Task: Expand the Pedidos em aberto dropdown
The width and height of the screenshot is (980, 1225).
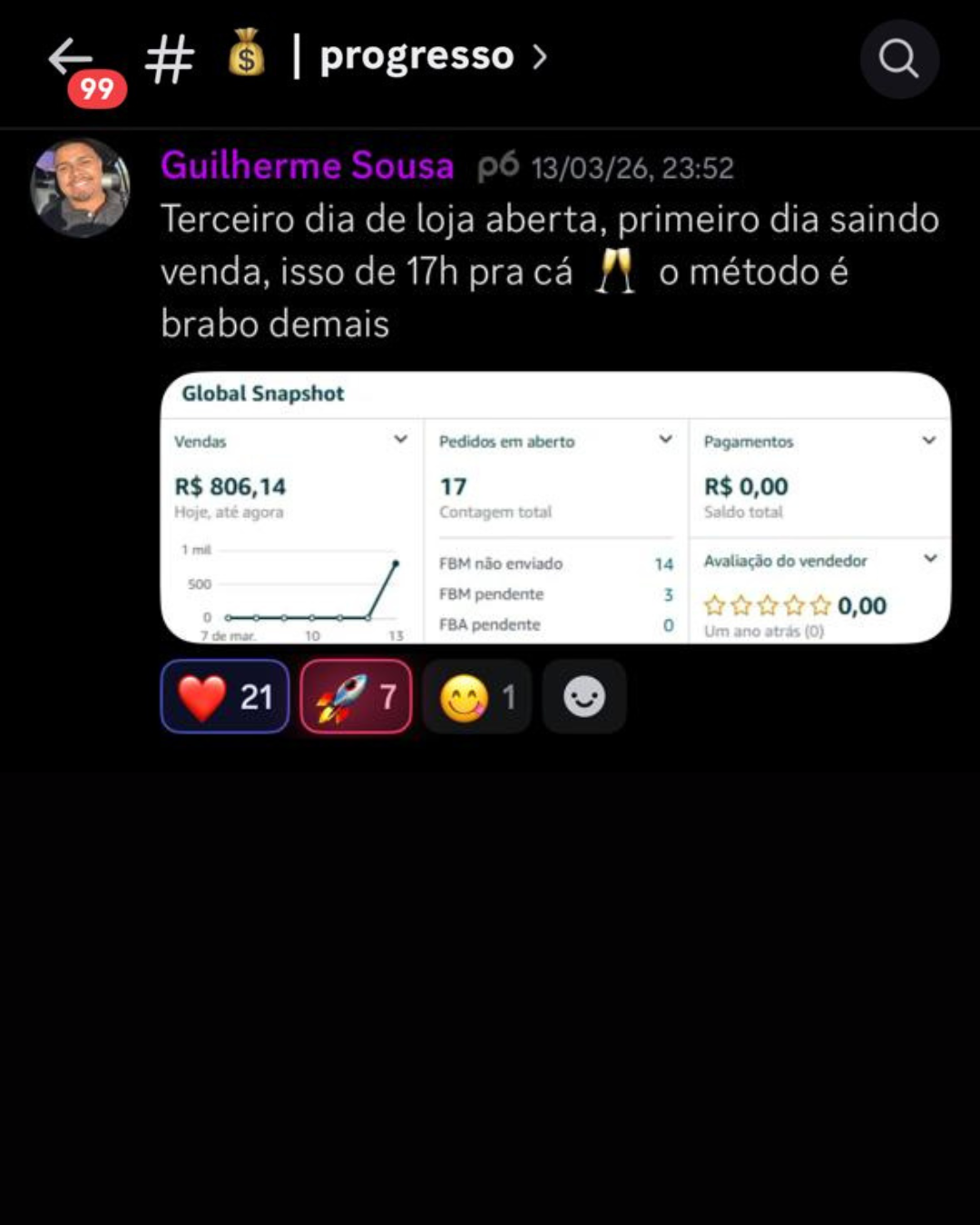Action: coord(663,440)
